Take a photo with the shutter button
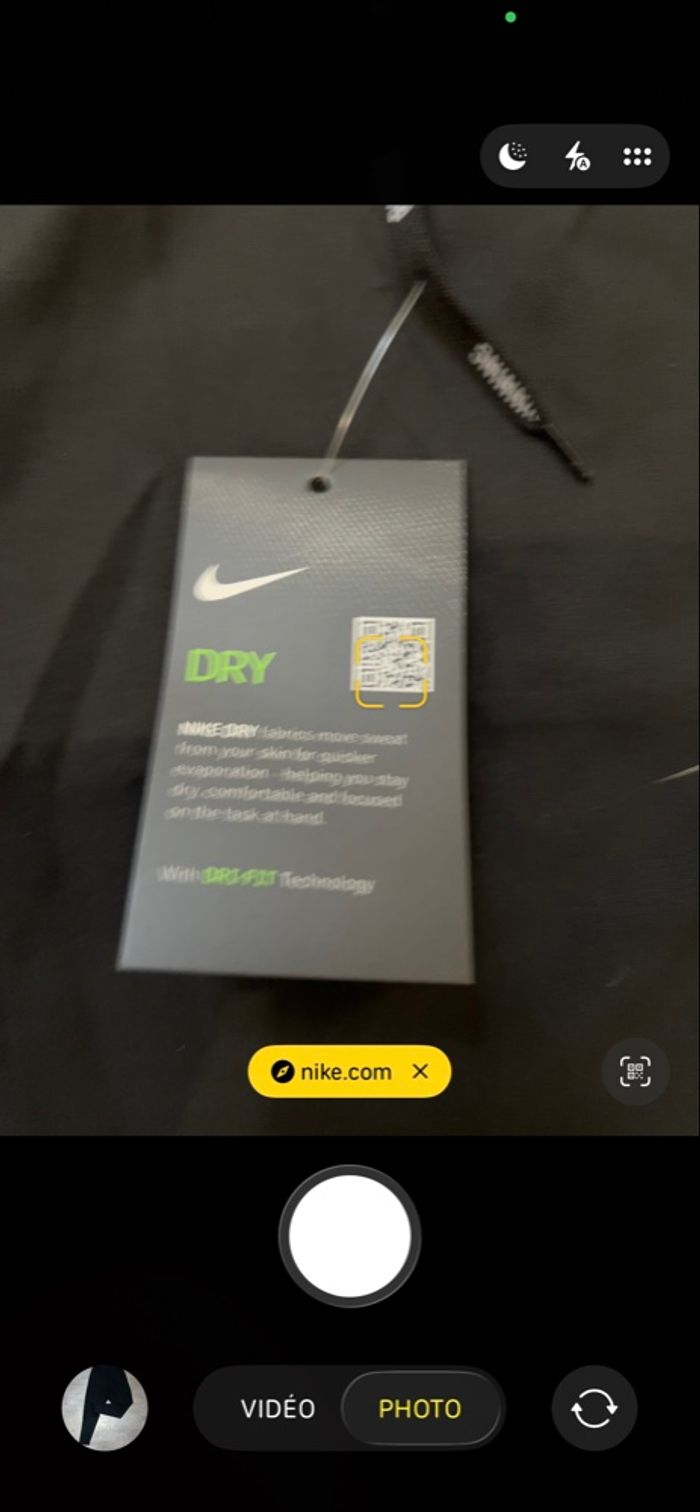The width and height of the screenshot is (700, 1512). click(x=350, y=1236)
